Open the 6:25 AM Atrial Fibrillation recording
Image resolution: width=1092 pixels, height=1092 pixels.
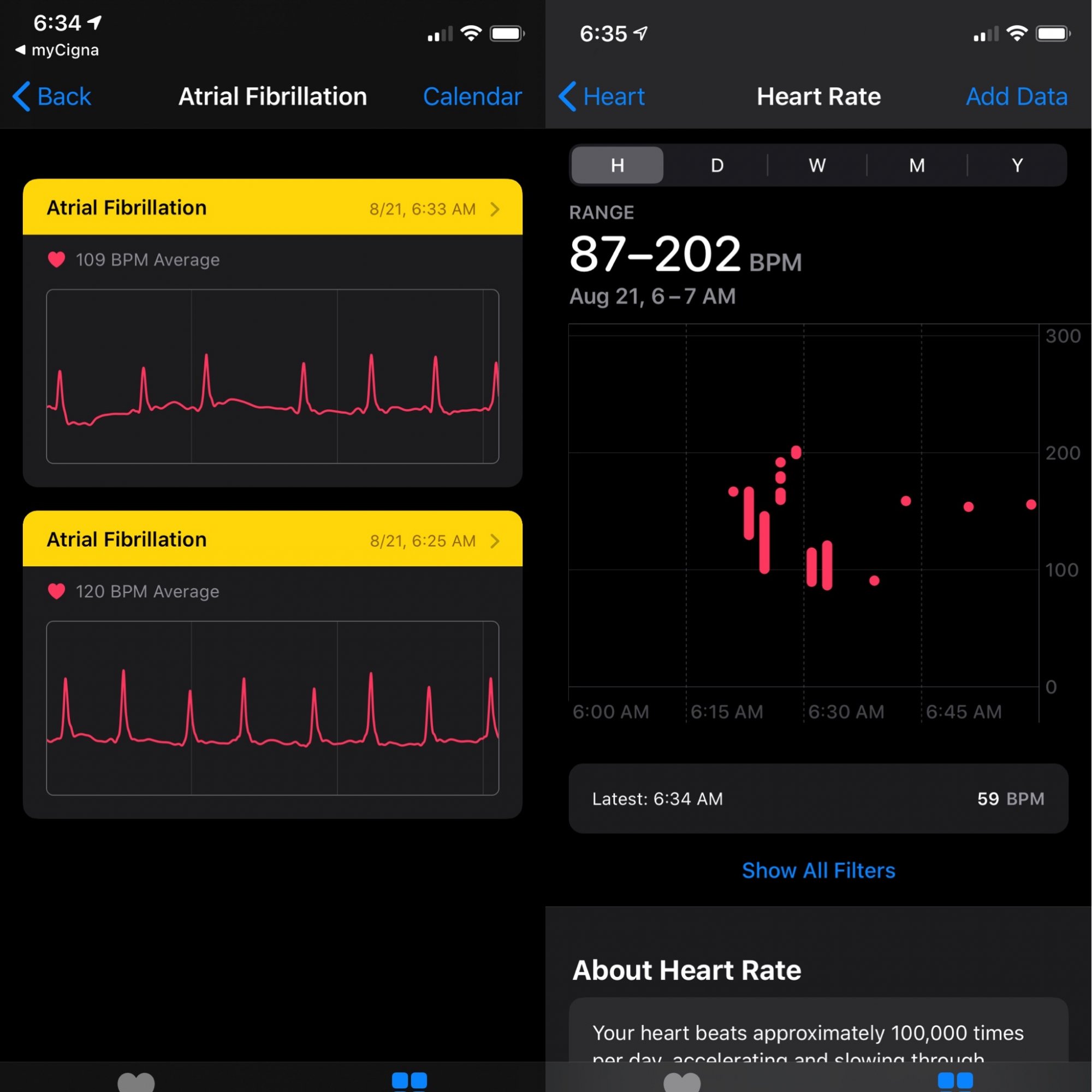click(272, 539)
